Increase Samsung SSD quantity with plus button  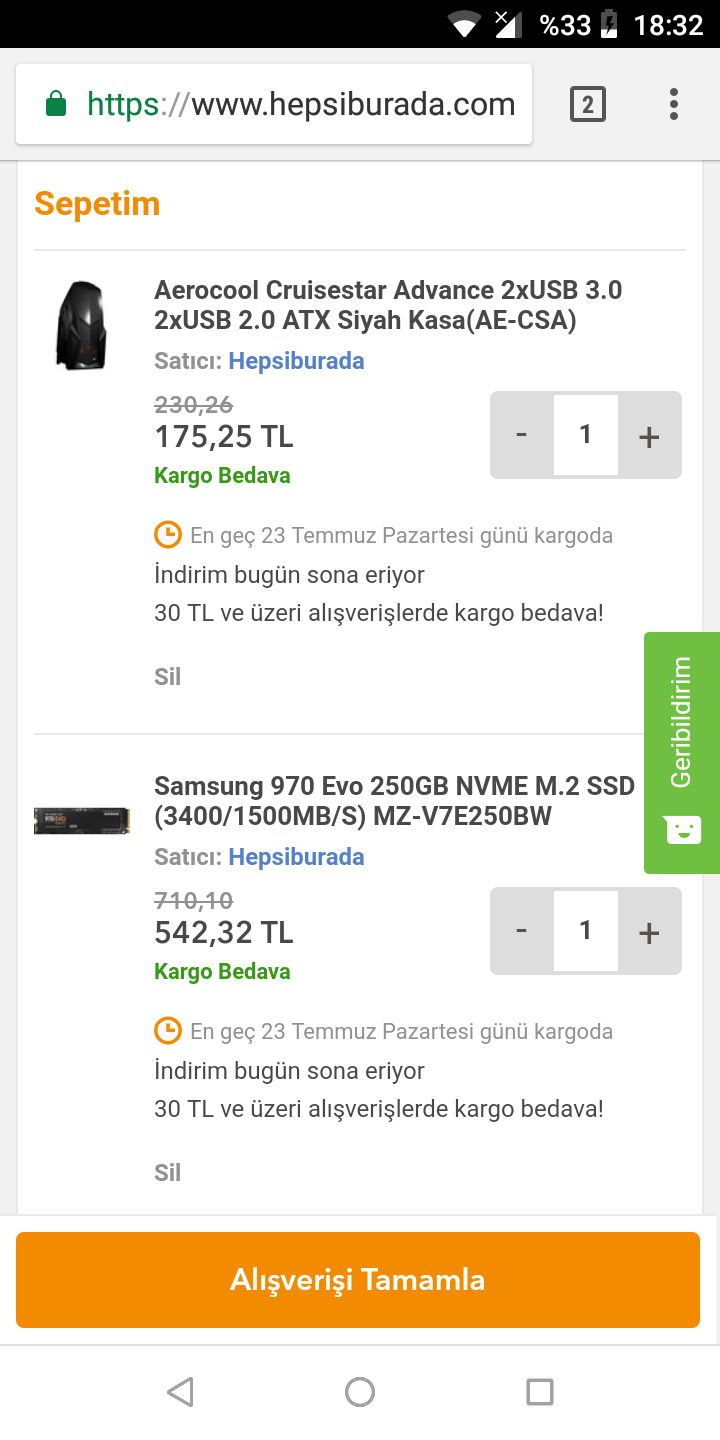coord(649,931)
